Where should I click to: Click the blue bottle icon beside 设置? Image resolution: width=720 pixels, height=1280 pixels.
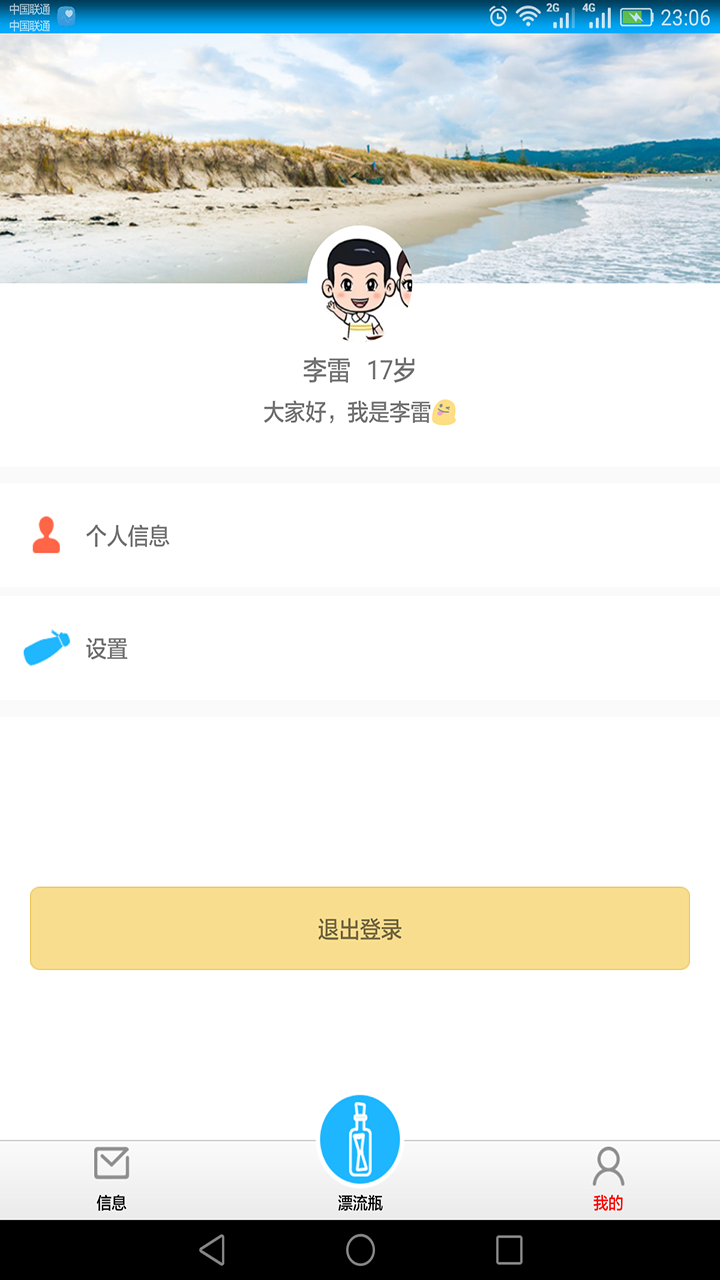46,648
